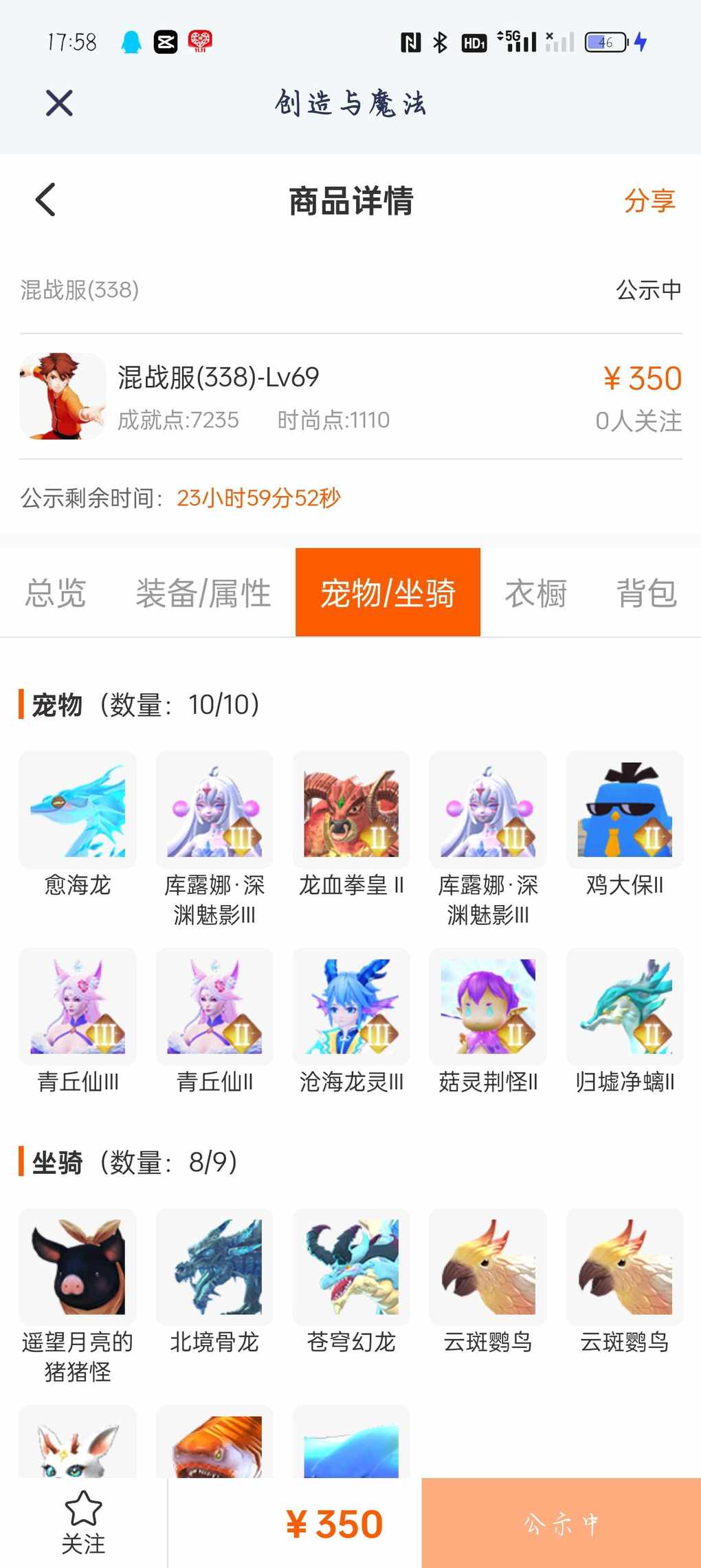Switch to the 背包 tab
The height and width of the screenshot is (1568, 701).
pyautogui.click(x=646, y=593)
